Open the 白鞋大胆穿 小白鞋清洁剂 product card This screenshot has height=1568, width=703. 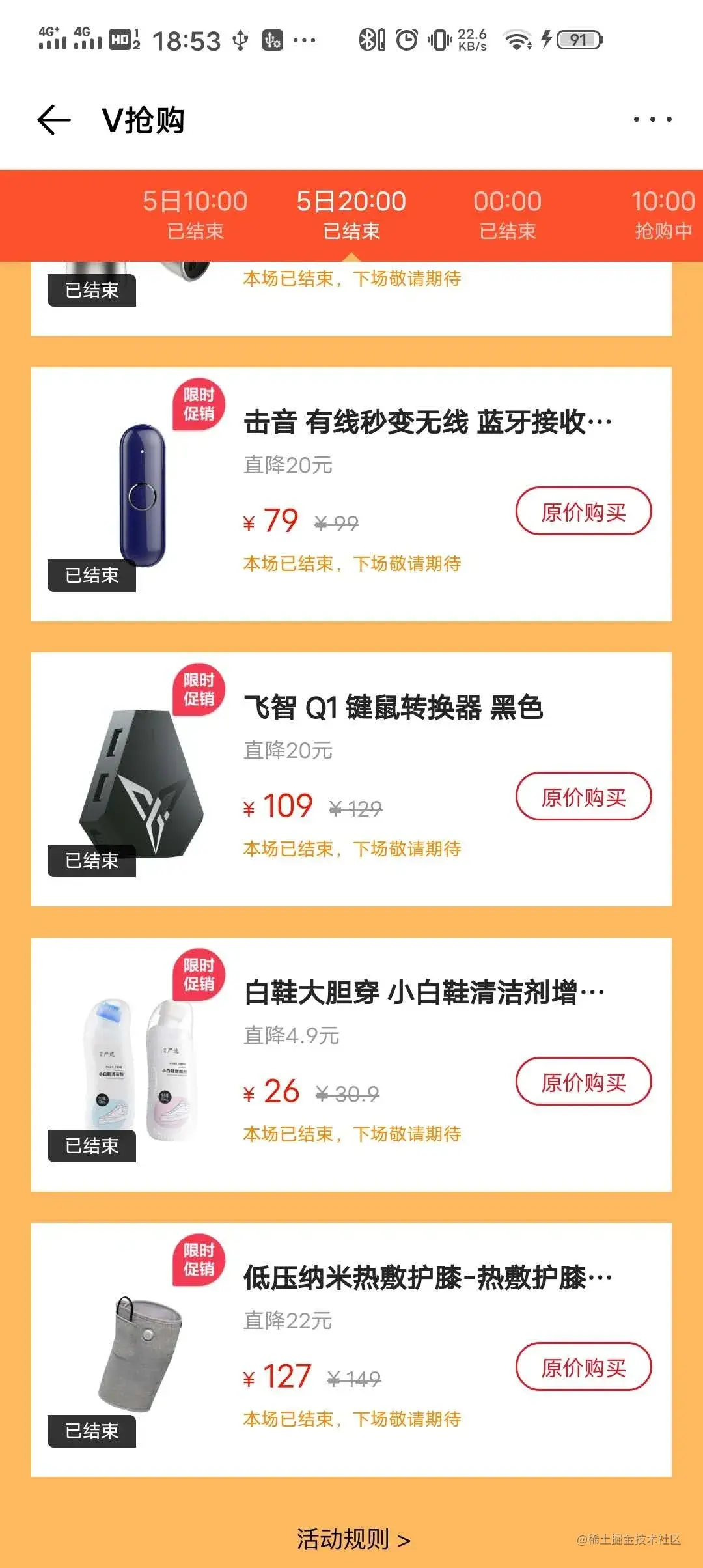click(423, 993)
